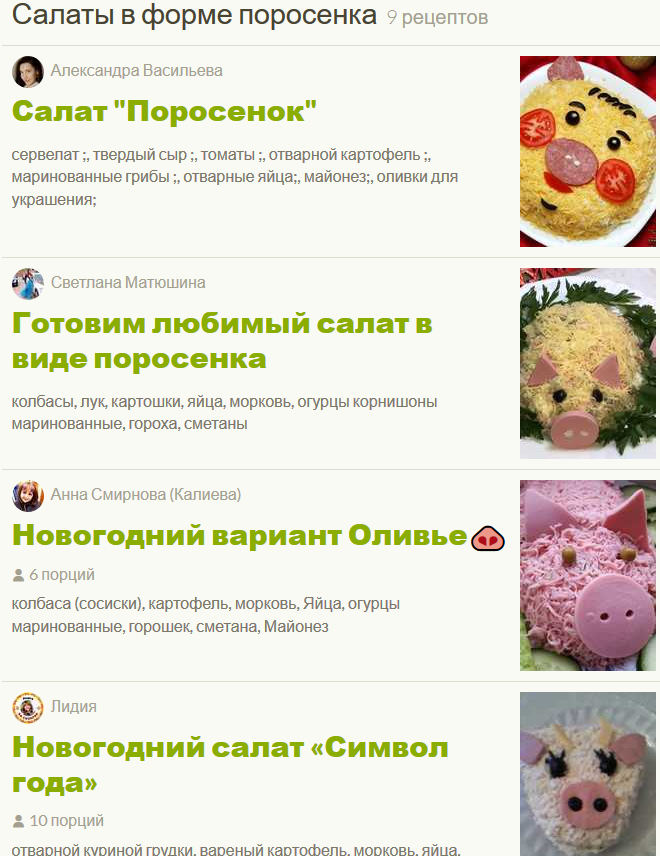Image resolution: width=660 pixels, height=856 pixels.
Task: Open the recipe Салат "Поросенок"
Action: click(164, 112)
